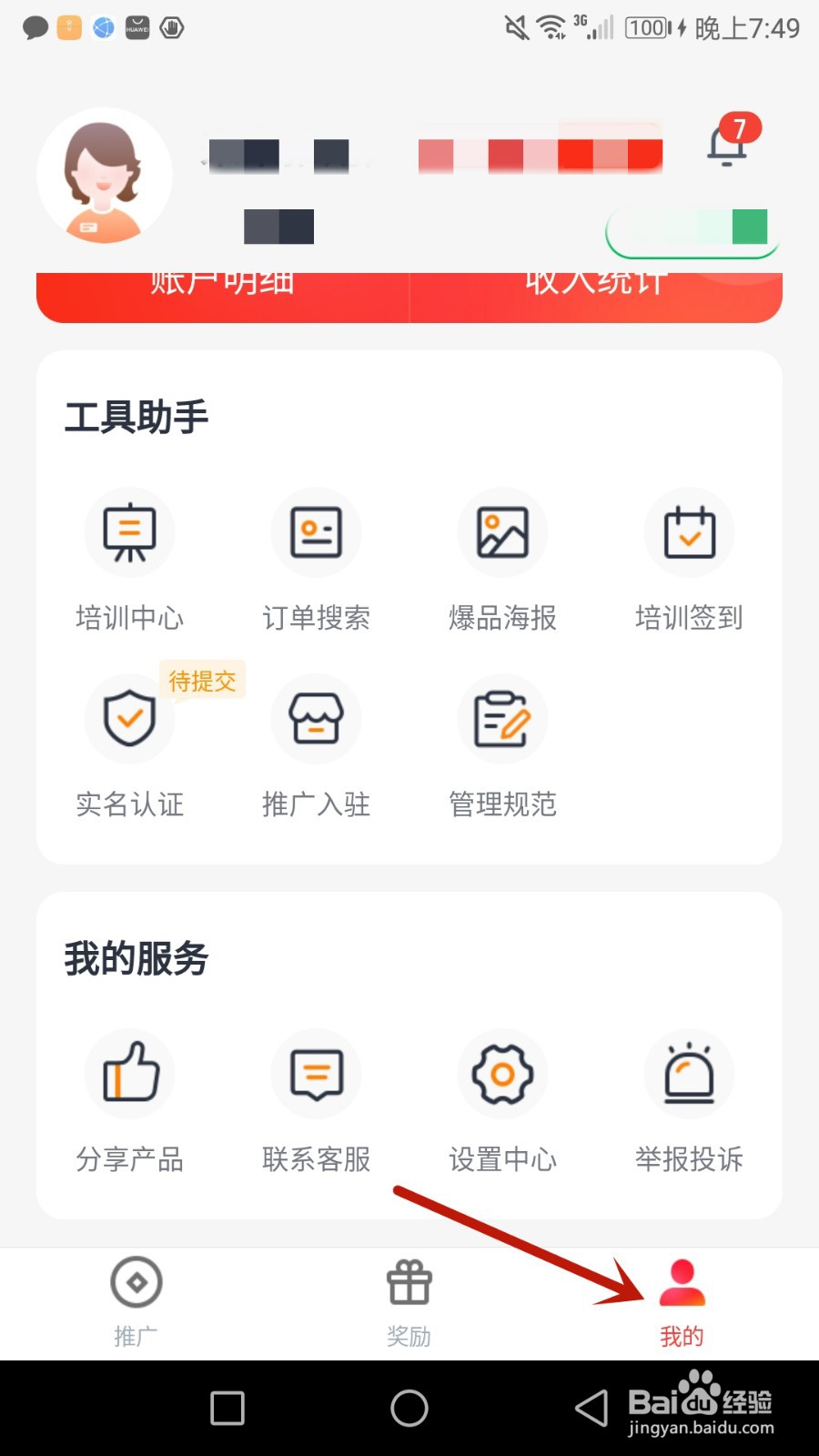819x1456 pixels.
Task: Select the 推广入驻 storefront icon
Action: [x=316, y=717]
